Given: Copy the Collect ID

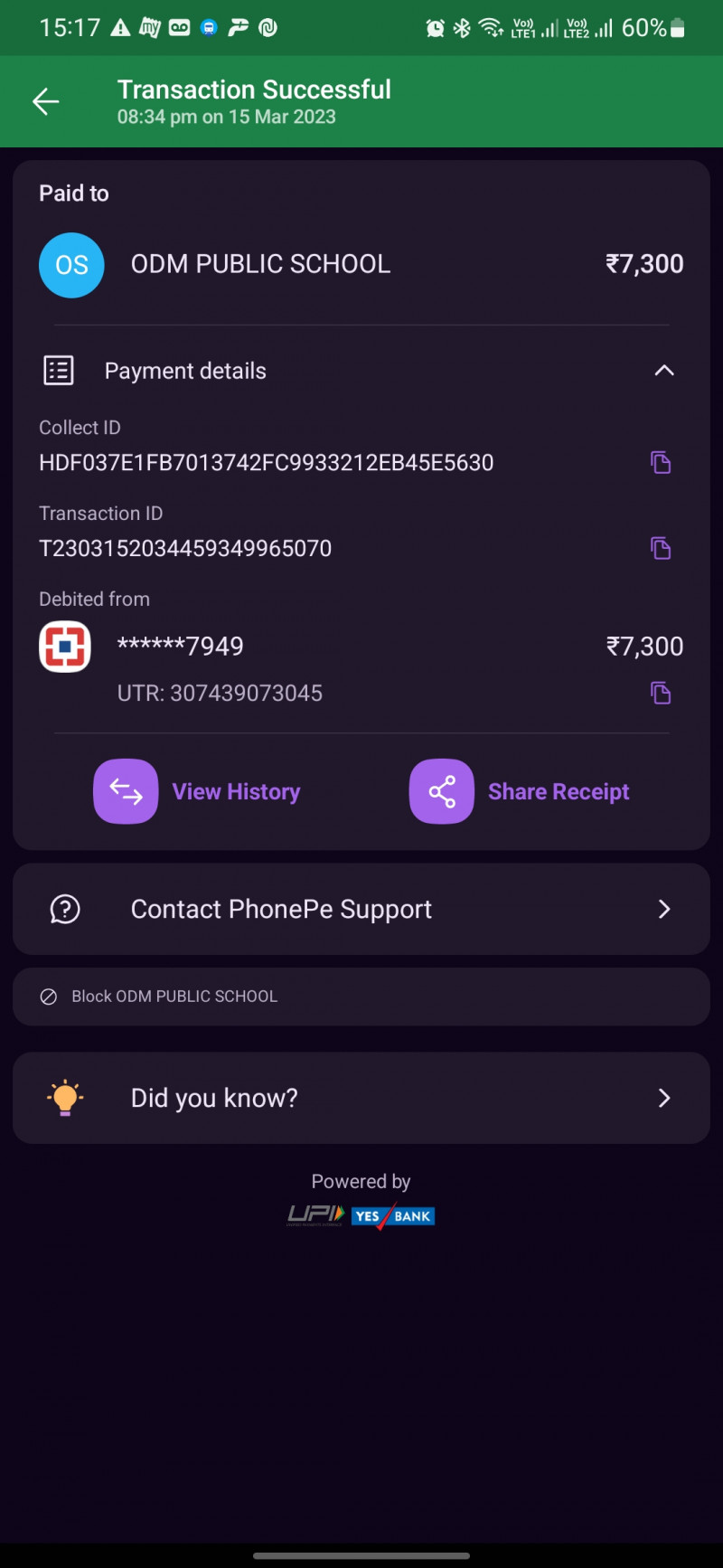Looking at the screenshot, I should (x=661, y=463).
